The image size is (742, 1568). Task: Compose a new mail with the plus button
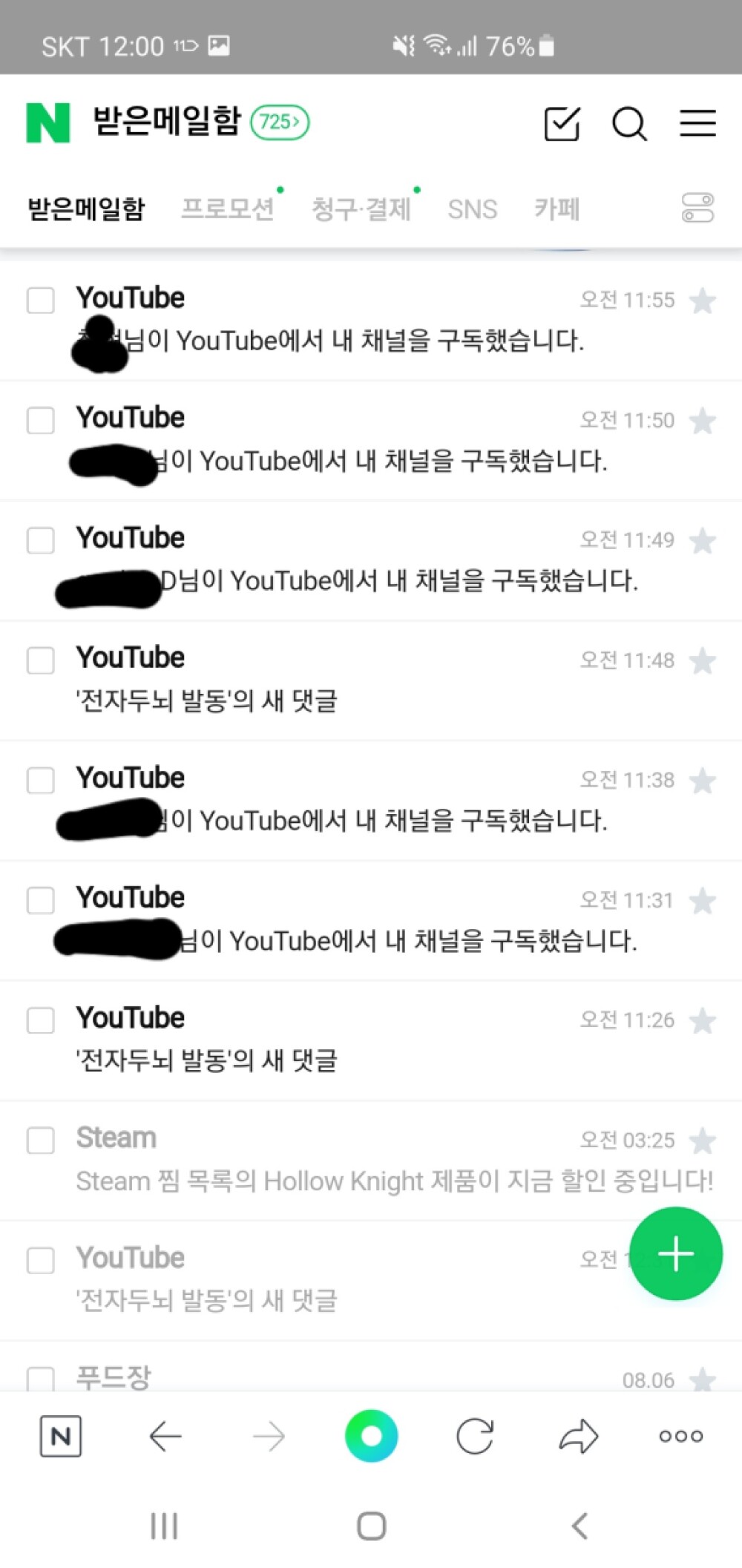675,1254
